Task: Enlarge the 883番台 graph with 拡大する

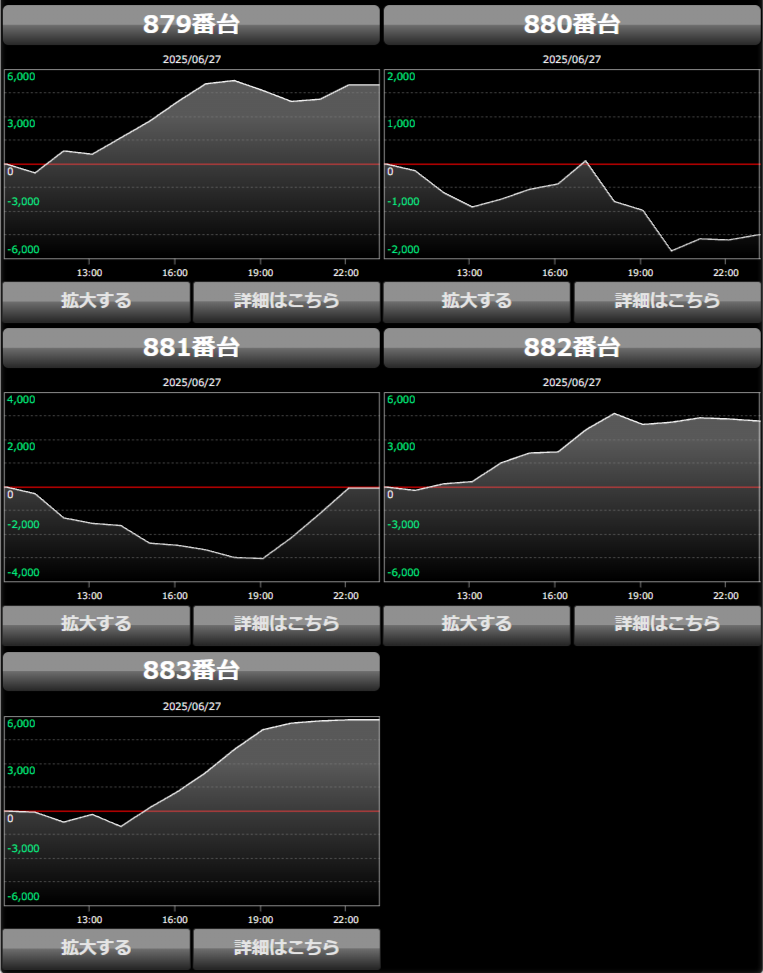Action: [x=96, y=948]
